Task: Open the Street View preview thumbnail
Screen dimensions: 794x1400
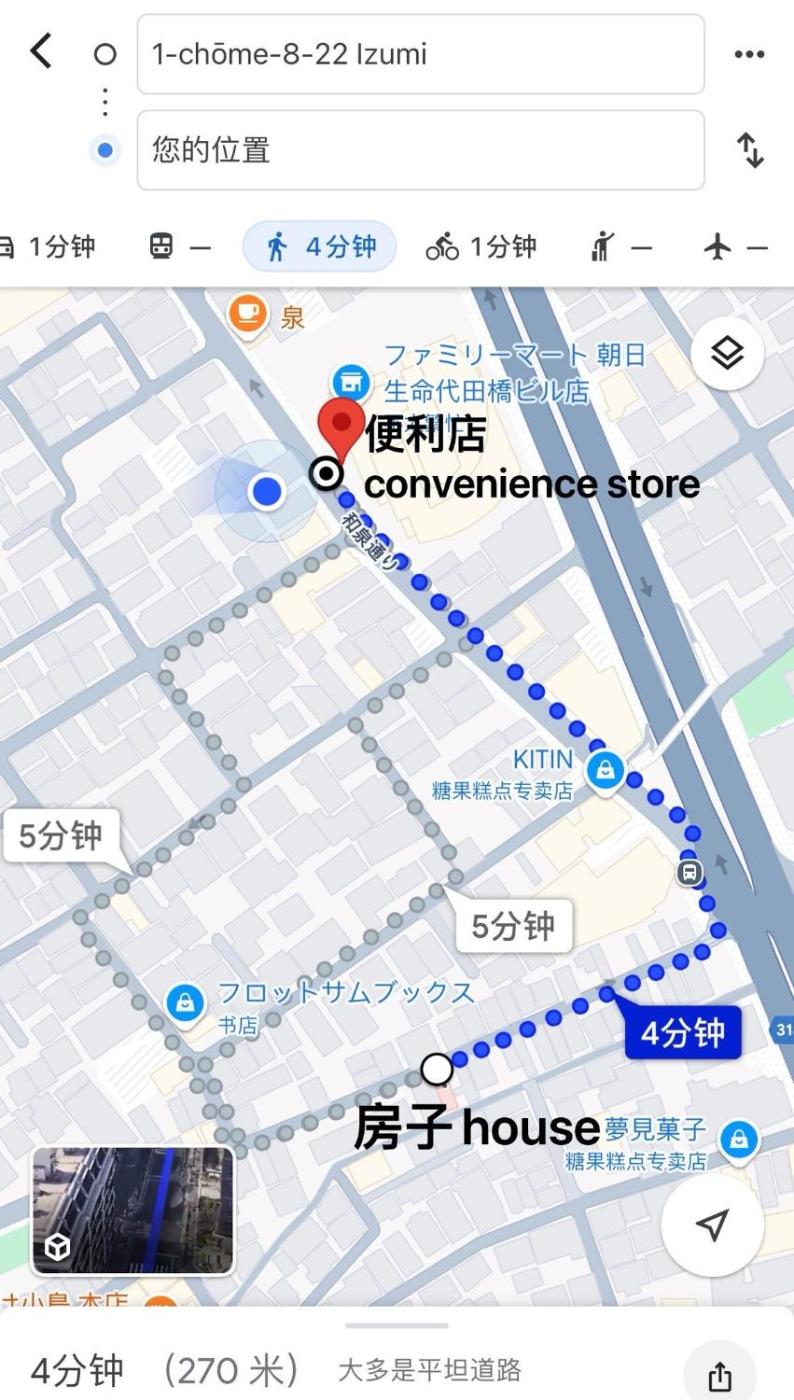Action: [133, 1210]
